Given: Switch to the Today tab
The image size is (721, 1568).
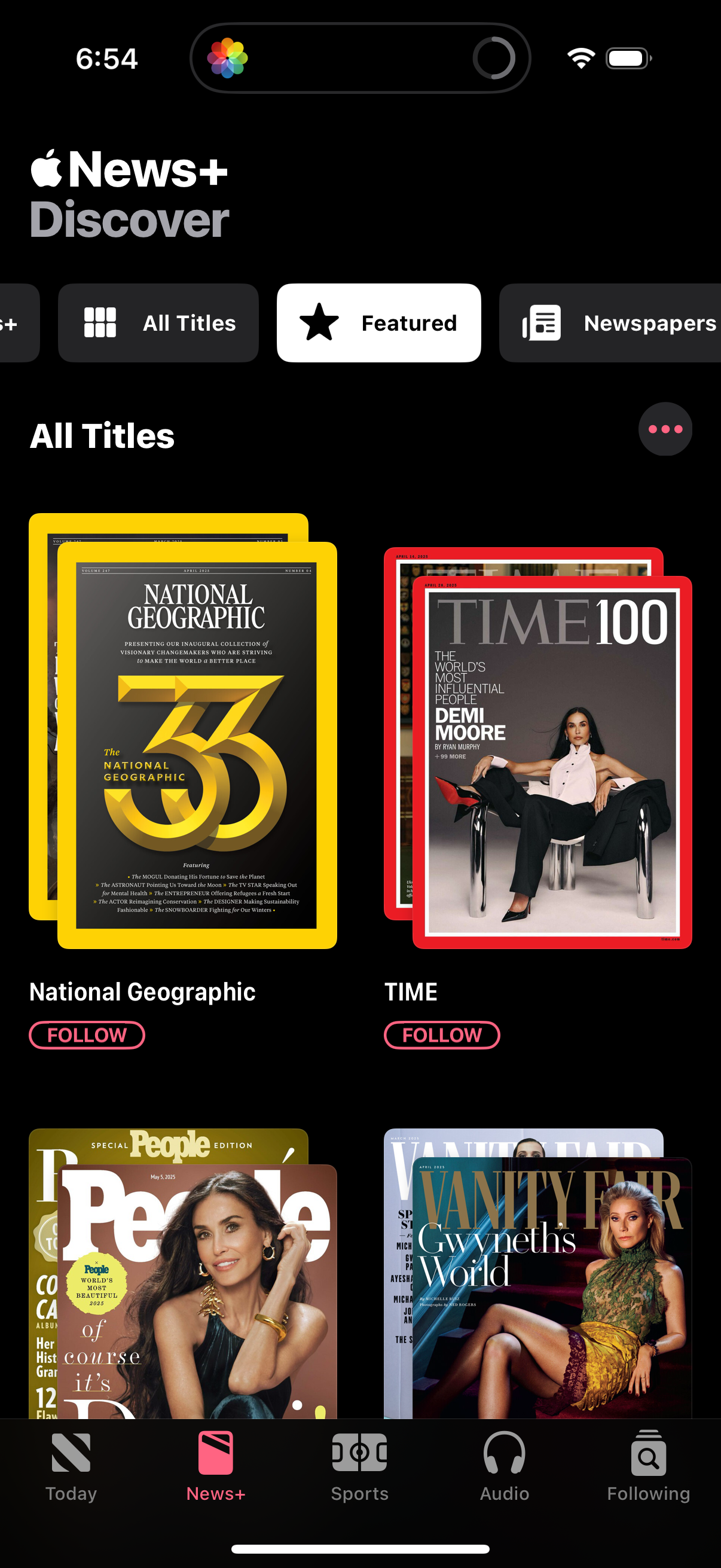Looking at the screenshot, I should click(72, 1467).
